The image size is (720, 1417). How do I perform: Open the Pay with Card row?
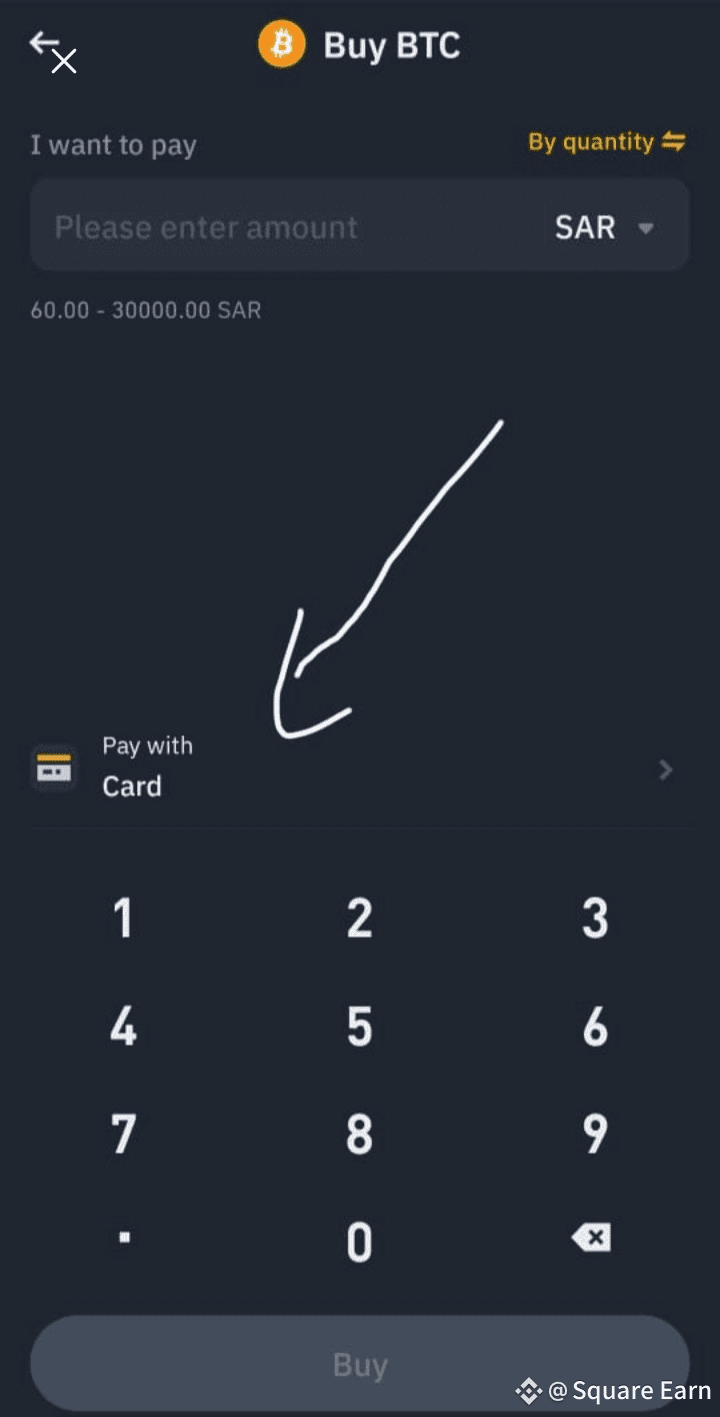click(360, 767)
